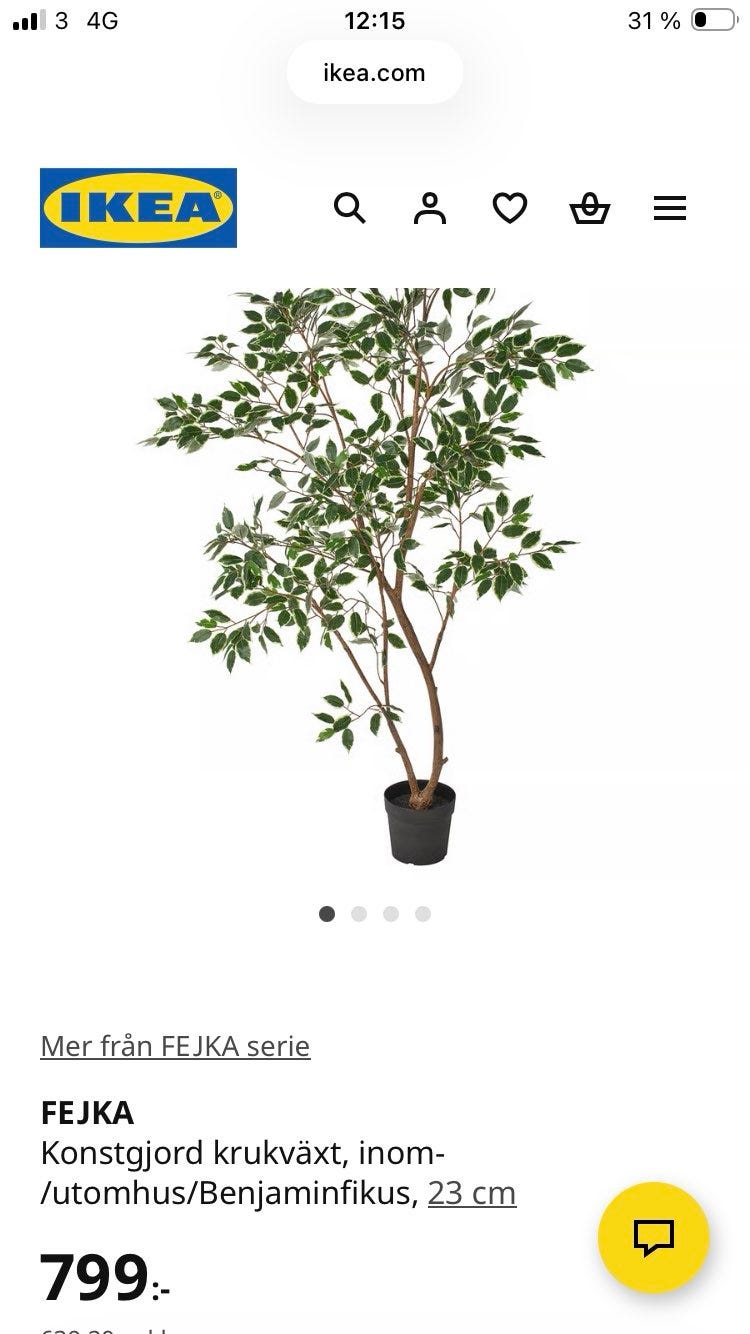Go to the IKEA home page

point(138,208)
